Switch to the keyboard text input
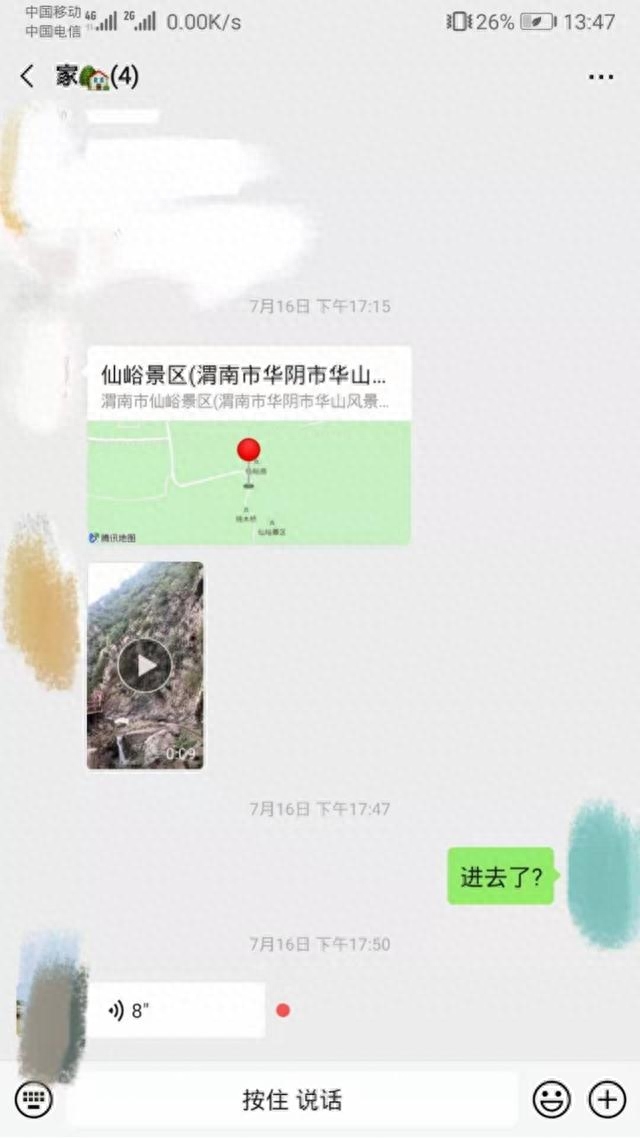640x1138 pixels. [x=33, y=1100]
